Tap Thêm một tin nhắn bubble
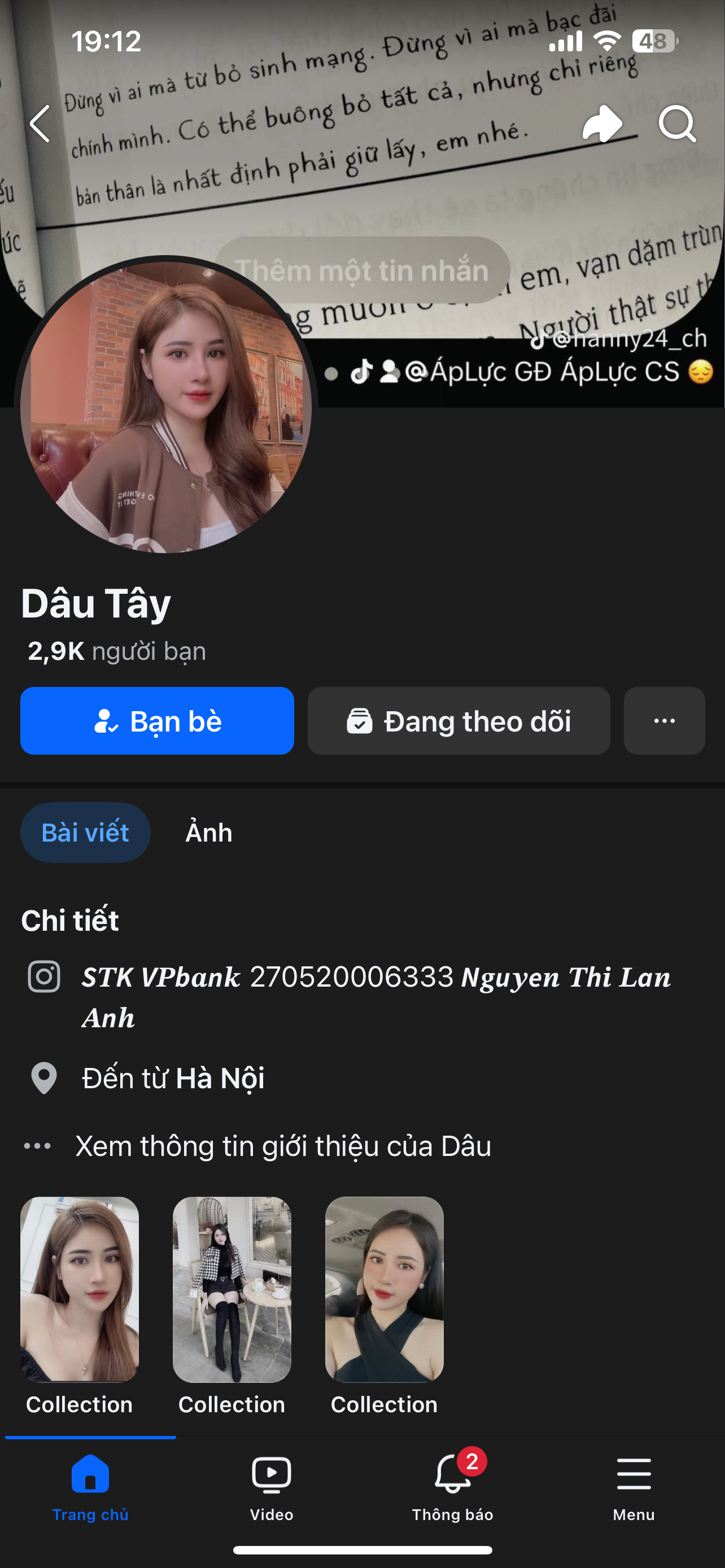 pyautogui.click(x=361, y=270)
